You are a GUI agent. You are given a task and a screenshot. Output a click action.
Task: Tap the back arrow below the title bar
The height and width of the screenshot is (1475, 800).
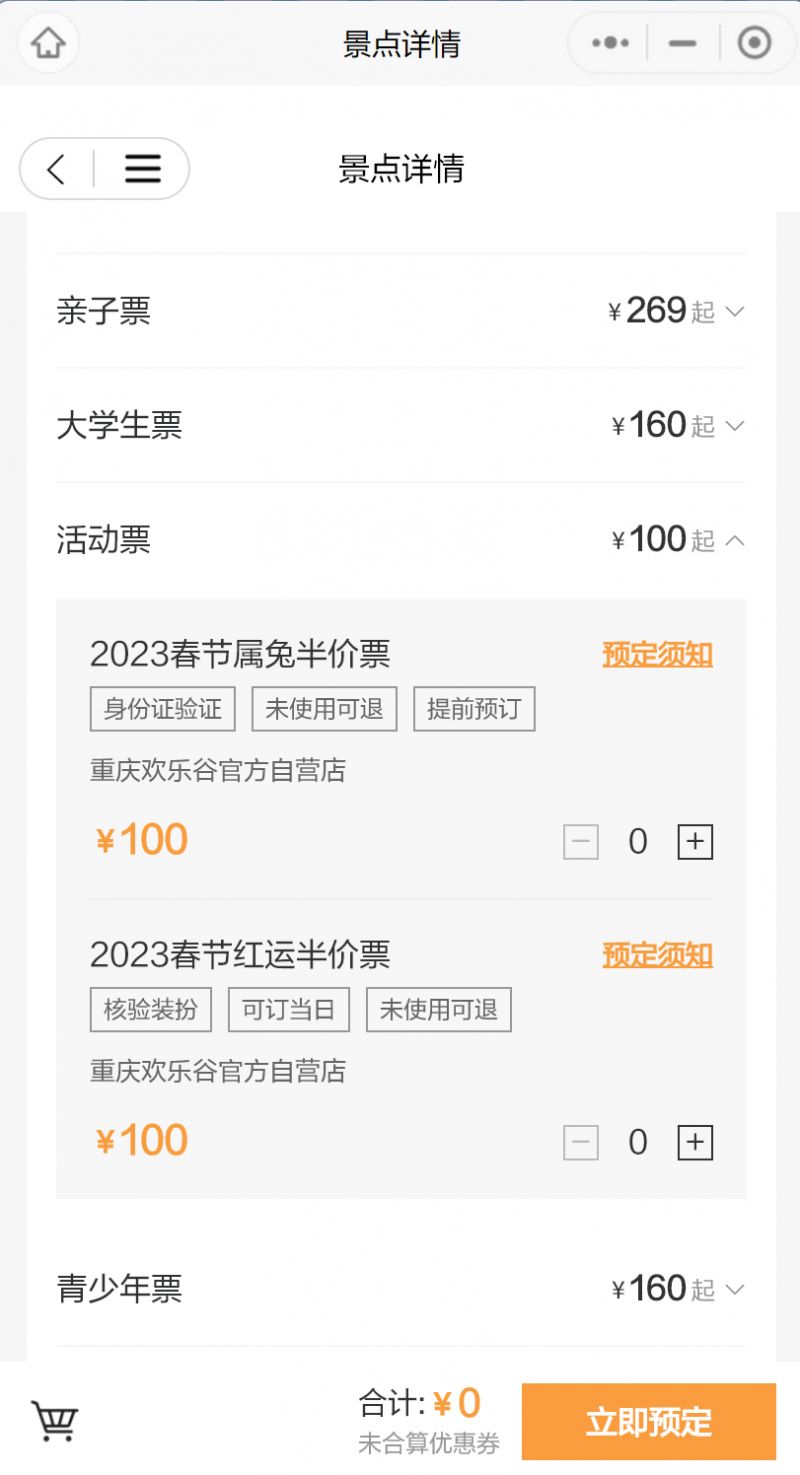click(56, 169)
